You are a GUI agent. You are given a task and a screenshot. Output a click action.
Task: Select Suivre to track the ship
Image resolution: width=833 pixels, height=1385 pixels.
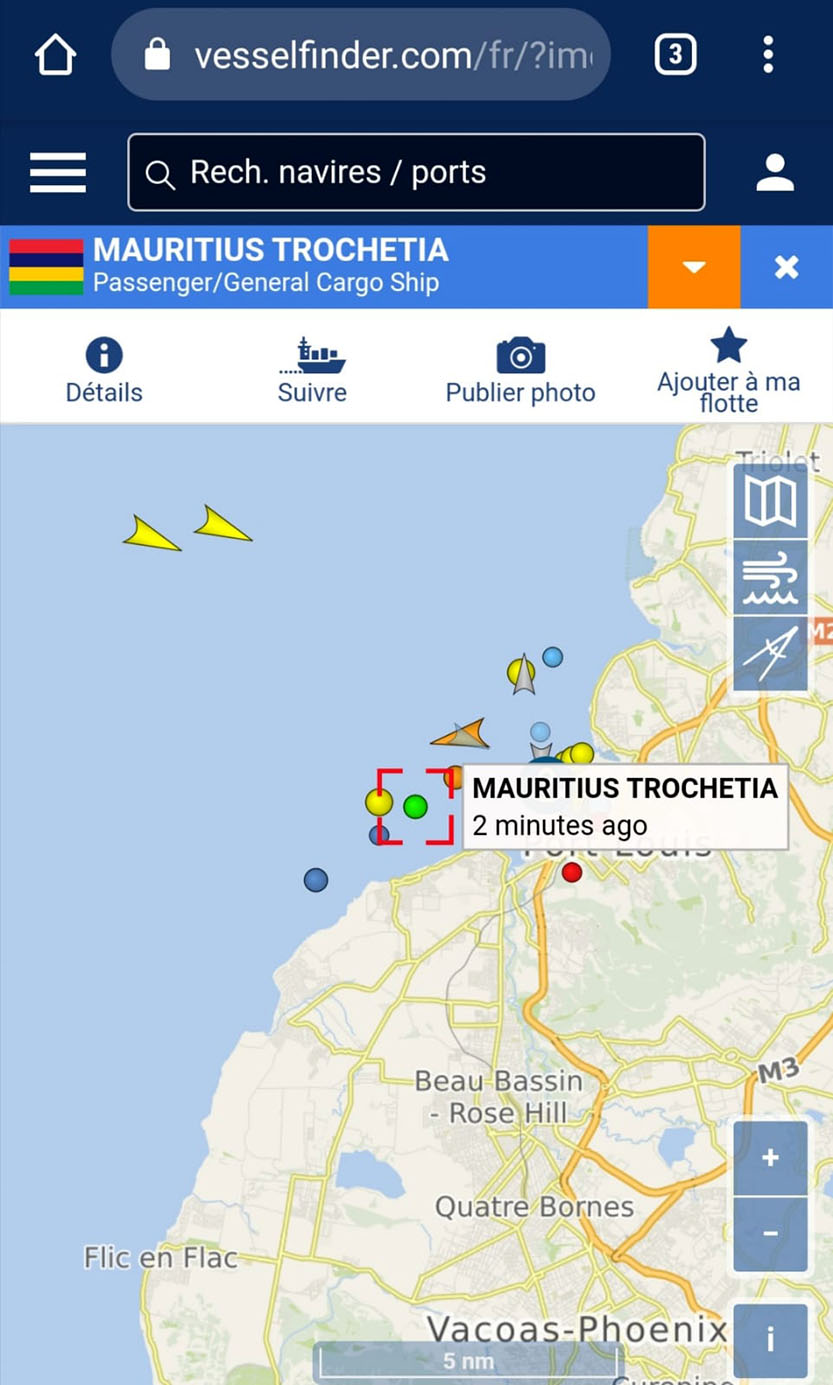[x=312, y=370]
